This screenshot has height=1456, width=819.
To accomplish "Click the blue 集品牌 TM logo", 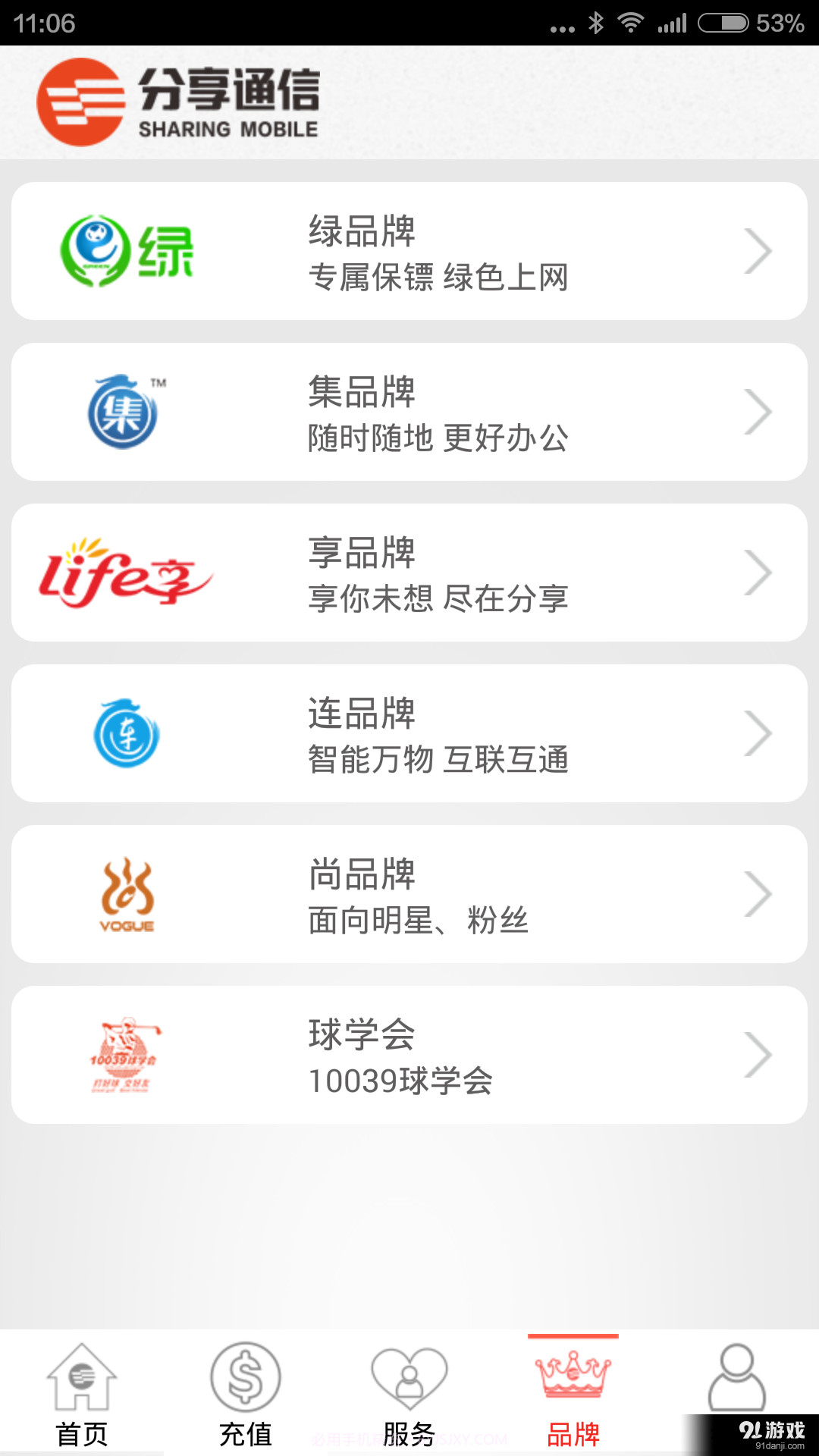I will [125, 409].
